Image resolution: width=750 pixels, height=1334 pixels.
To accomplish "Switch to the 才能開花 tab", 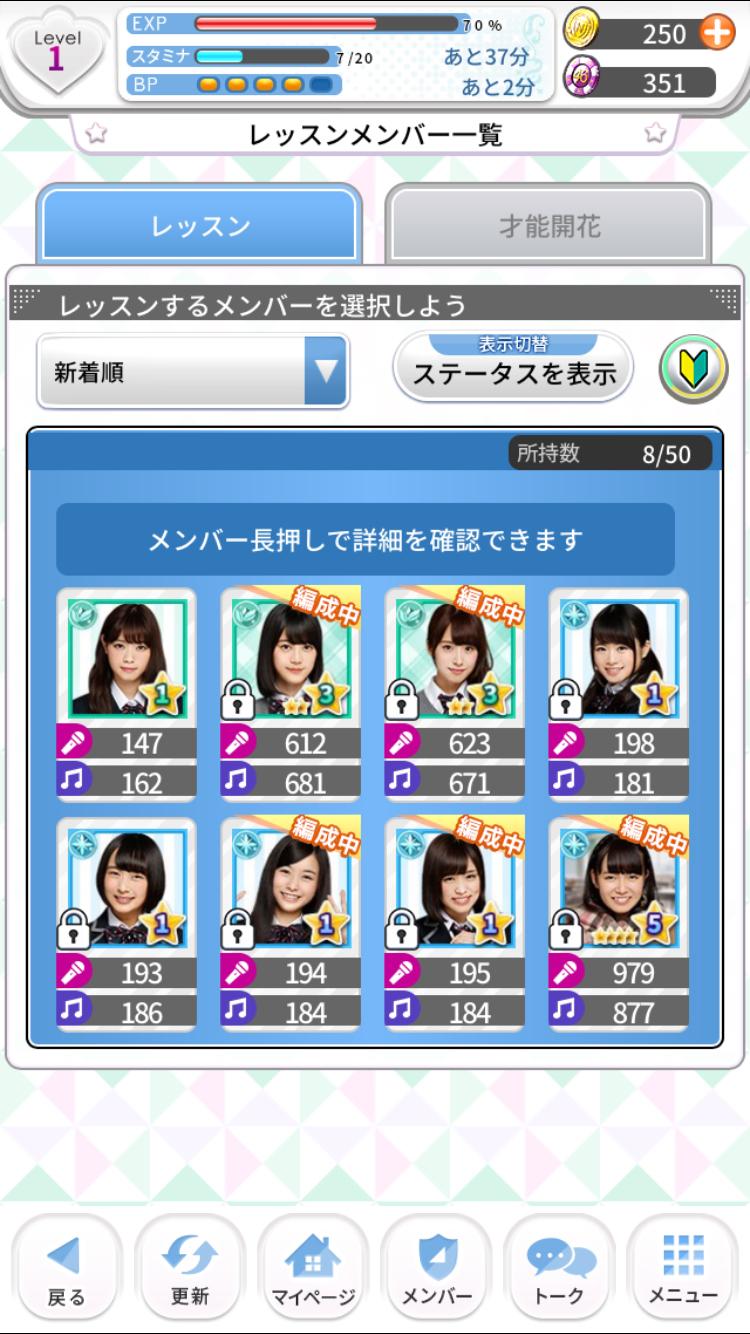I will 549,226.
